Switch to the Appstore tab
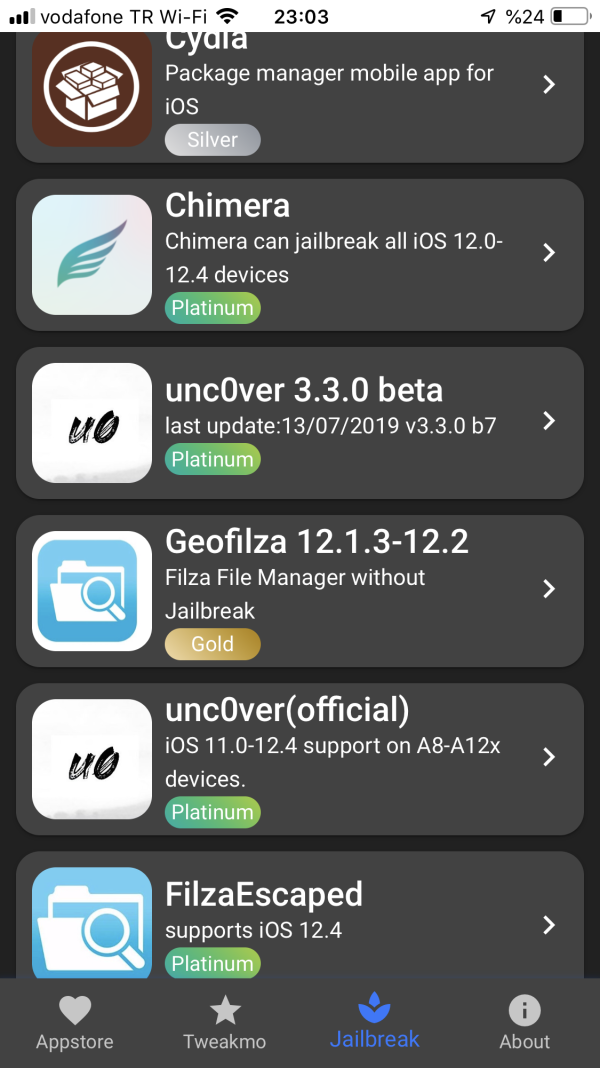The height and width of the screenshot is (1068, 600). pyautogui.click(x=75, y=1023)
